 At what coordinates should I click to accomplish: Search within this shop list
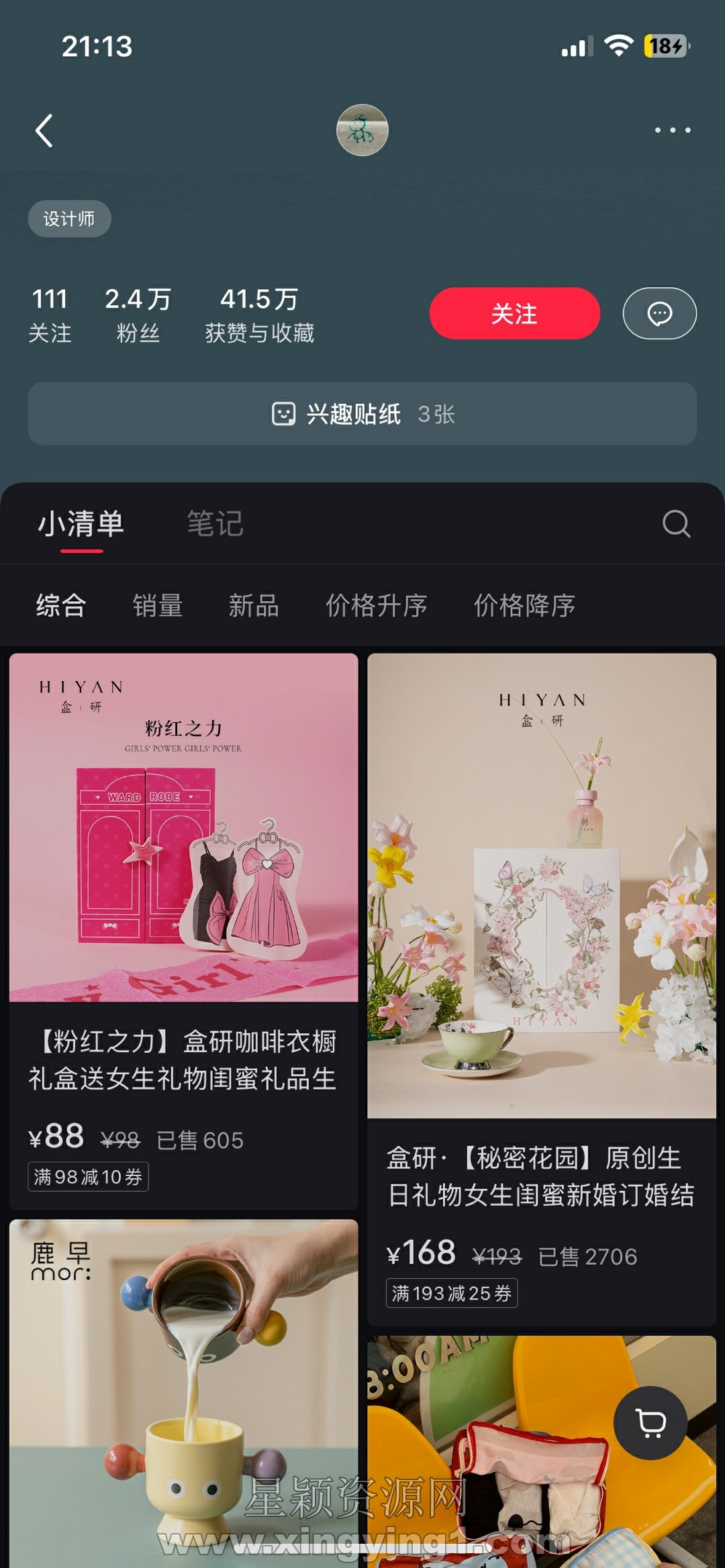click(x=676, y=524)
